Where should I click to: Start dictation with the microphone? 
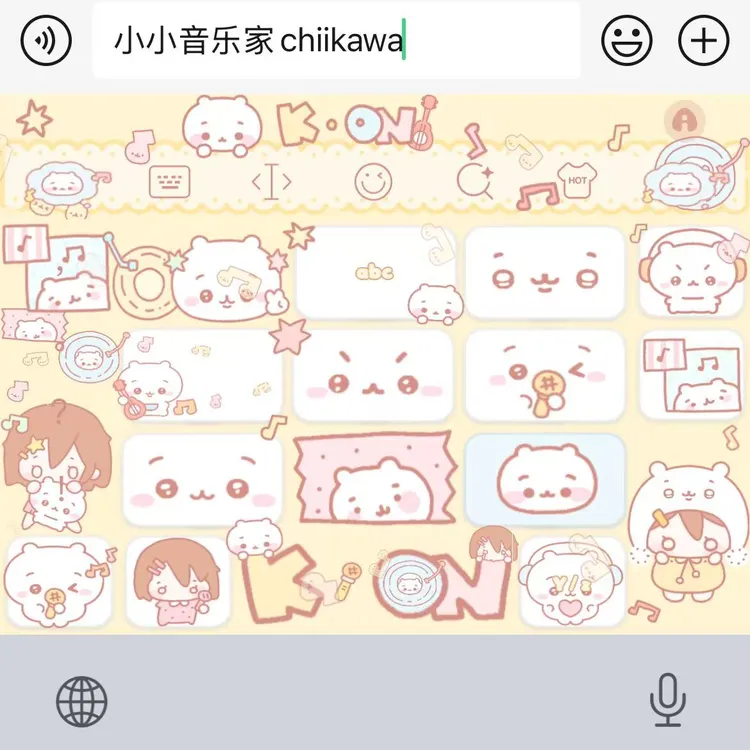click(x=668, y=700)
